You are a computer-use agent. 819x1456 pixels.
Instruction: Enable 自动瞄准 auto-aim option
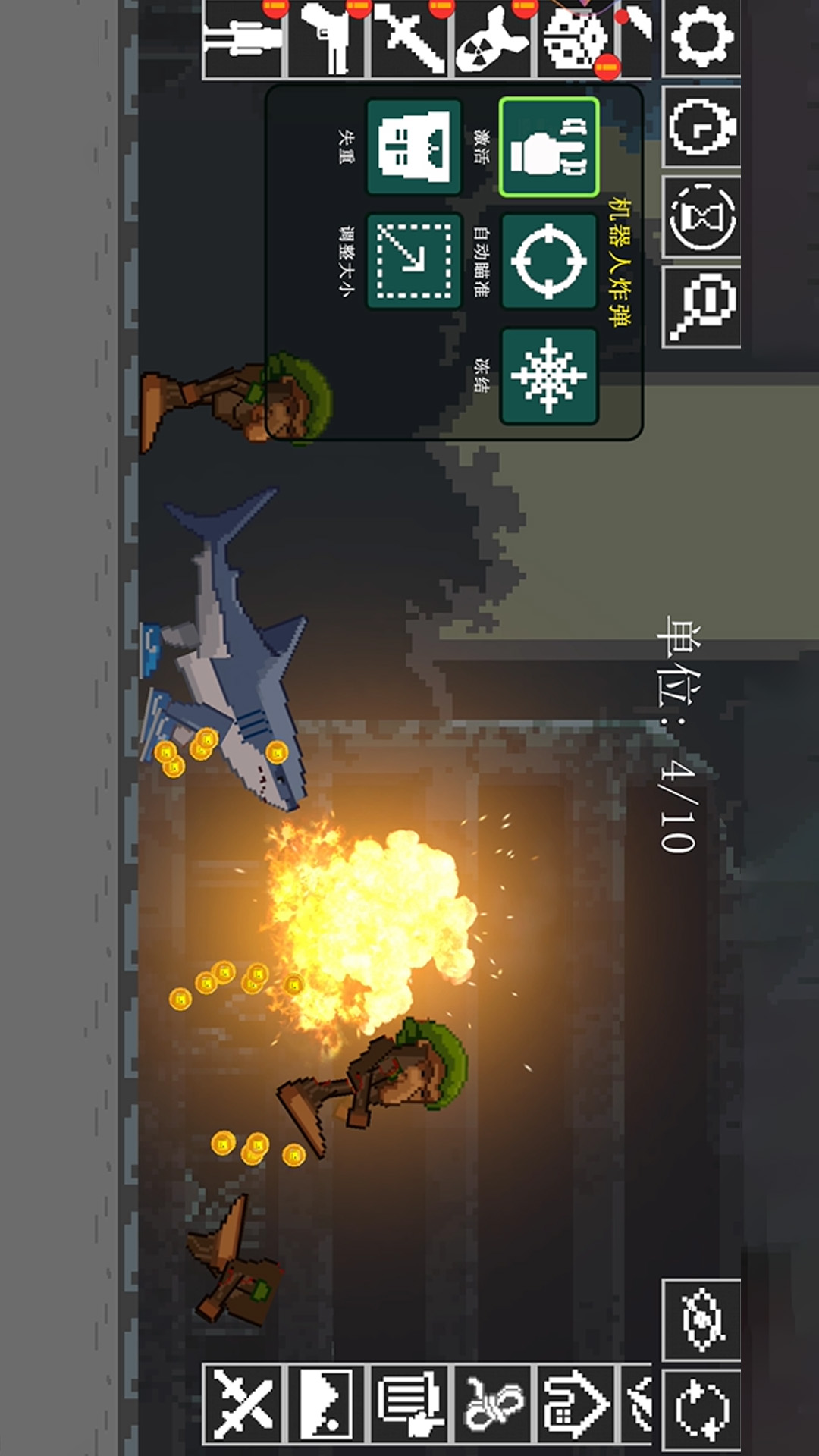point(549,262)
